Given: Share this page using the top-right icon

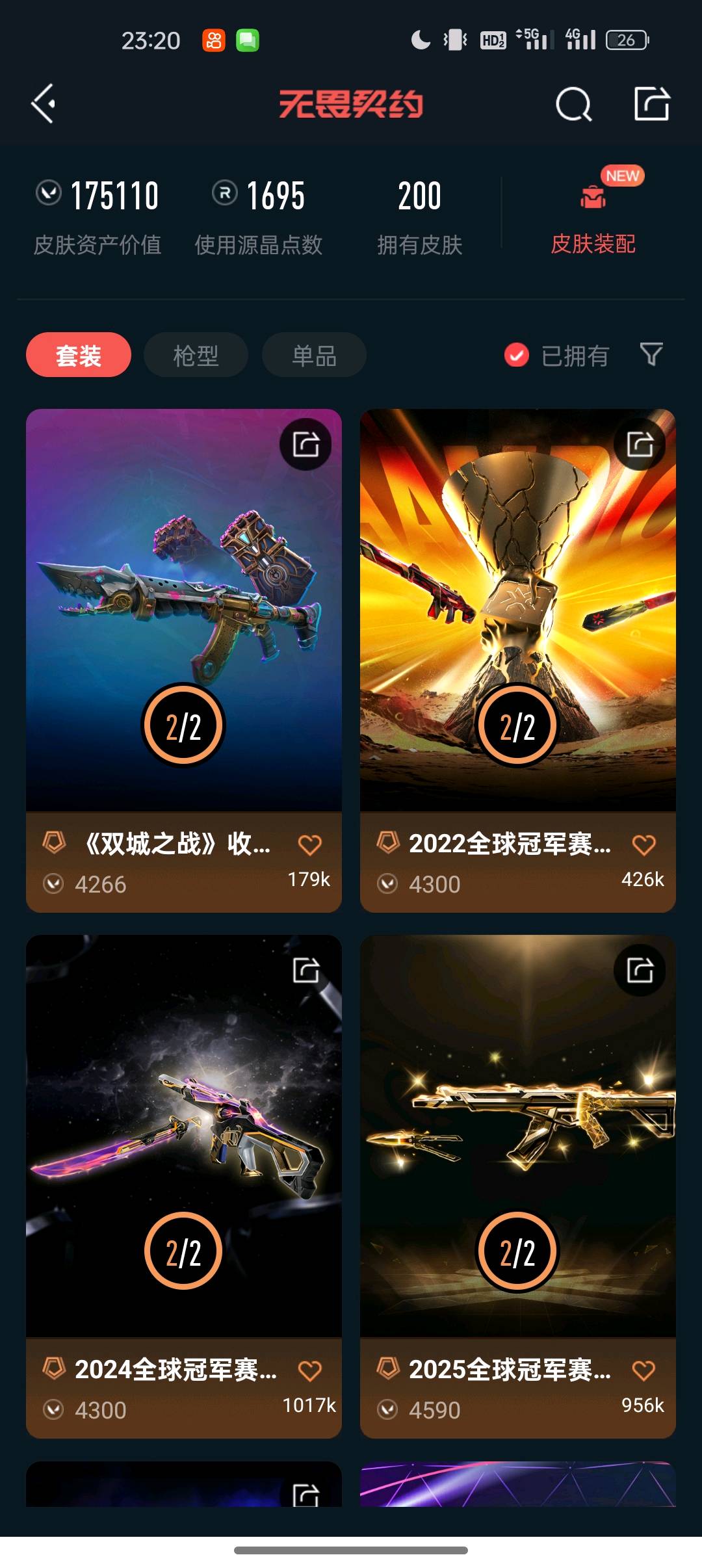Looking at the screenshot, I should point(651,104).
